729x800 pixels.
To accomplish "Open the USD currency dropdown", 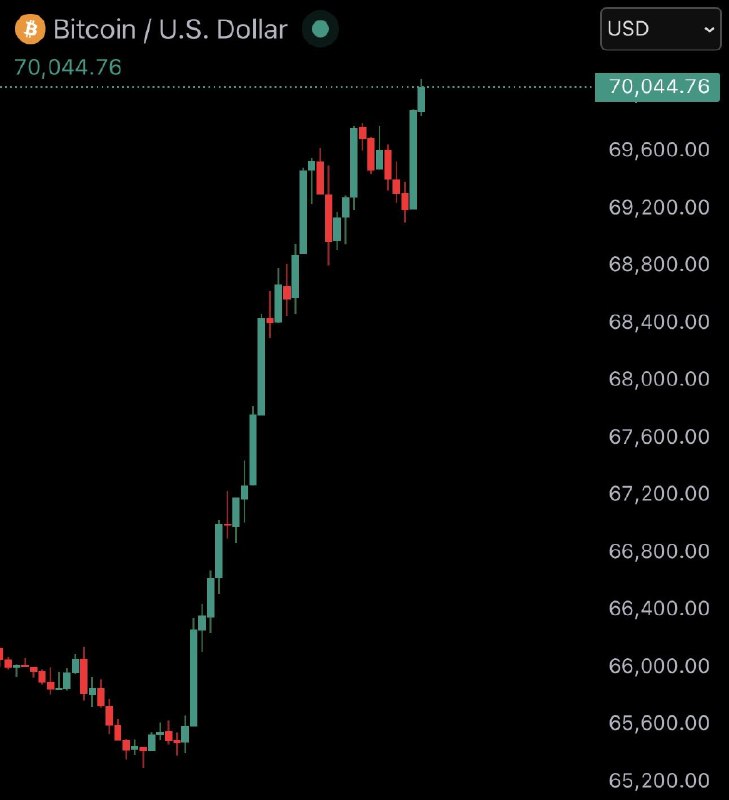I will click(659, 30).
